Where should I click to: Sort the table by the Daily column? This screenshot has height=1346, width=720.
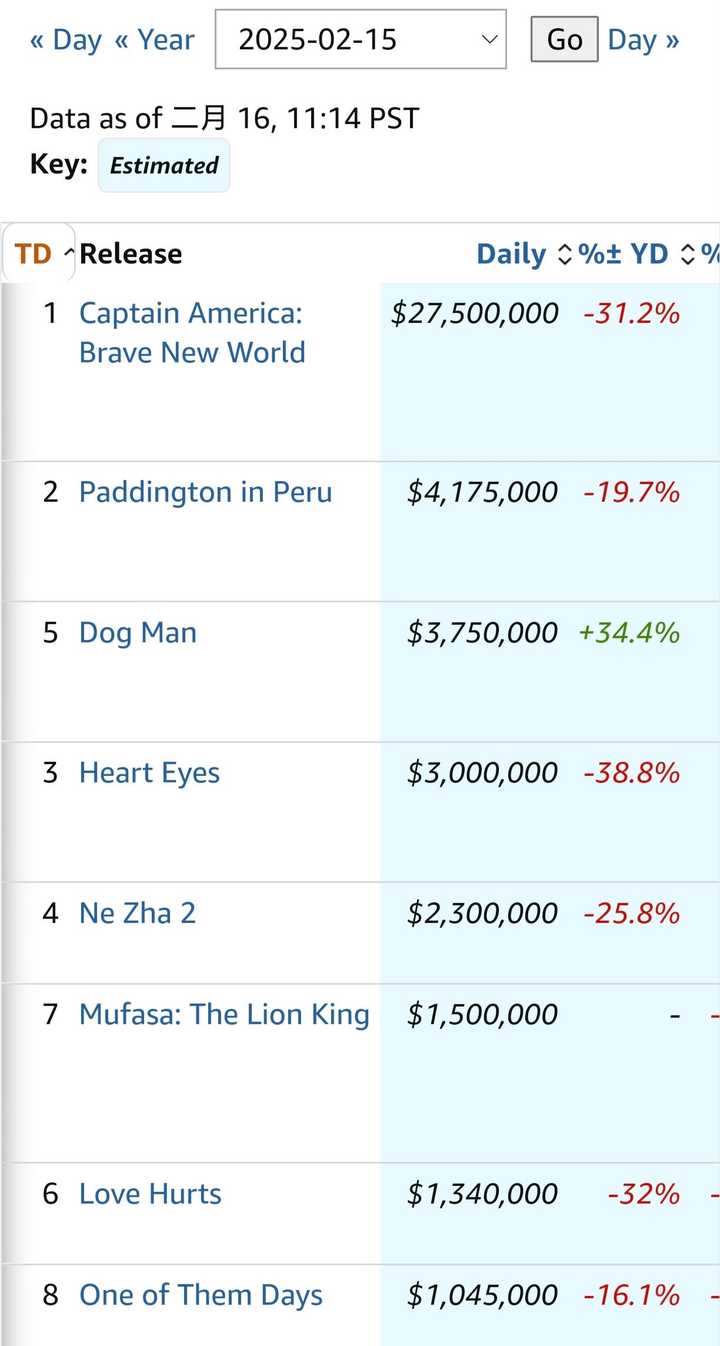tap(523, 254)
